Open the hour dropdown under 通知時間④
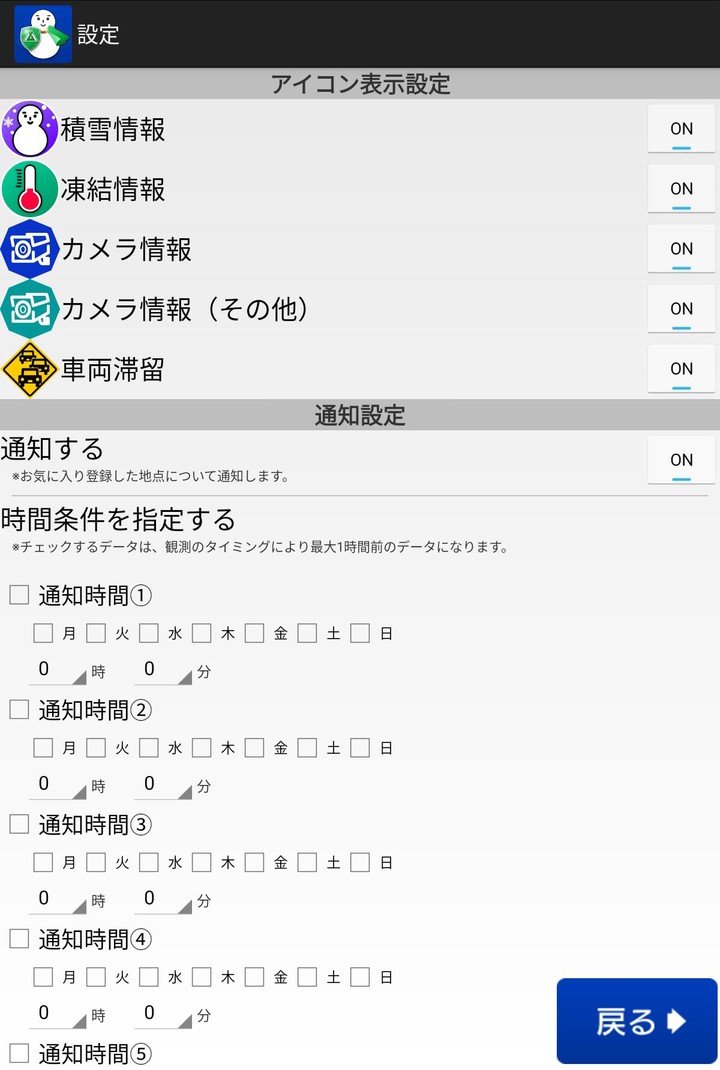The width and height of the screenshot is (720, 1070). point(55,1012)
